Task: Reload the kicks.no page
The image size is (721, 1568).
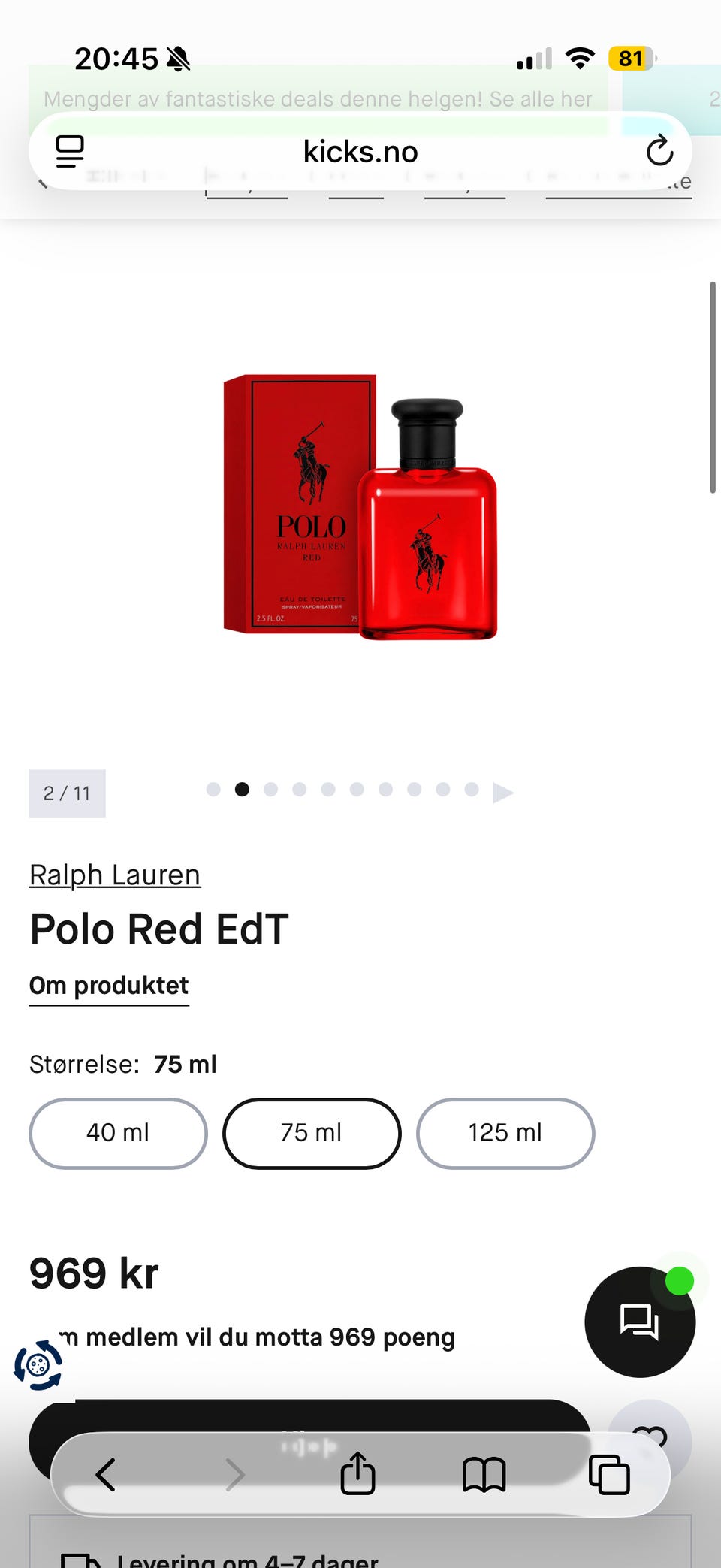Action: click(x=659, y=150)
